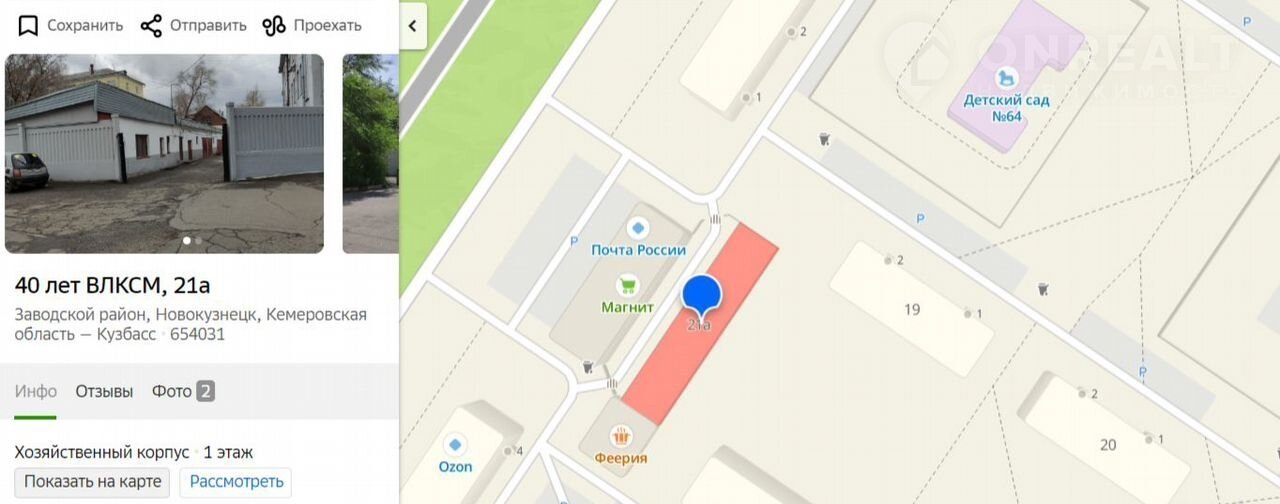The height and width of the screenshot is (504, 1280).
Task: Select Почта России on the map
Action: pyautogui.click(x=638, y=230)
